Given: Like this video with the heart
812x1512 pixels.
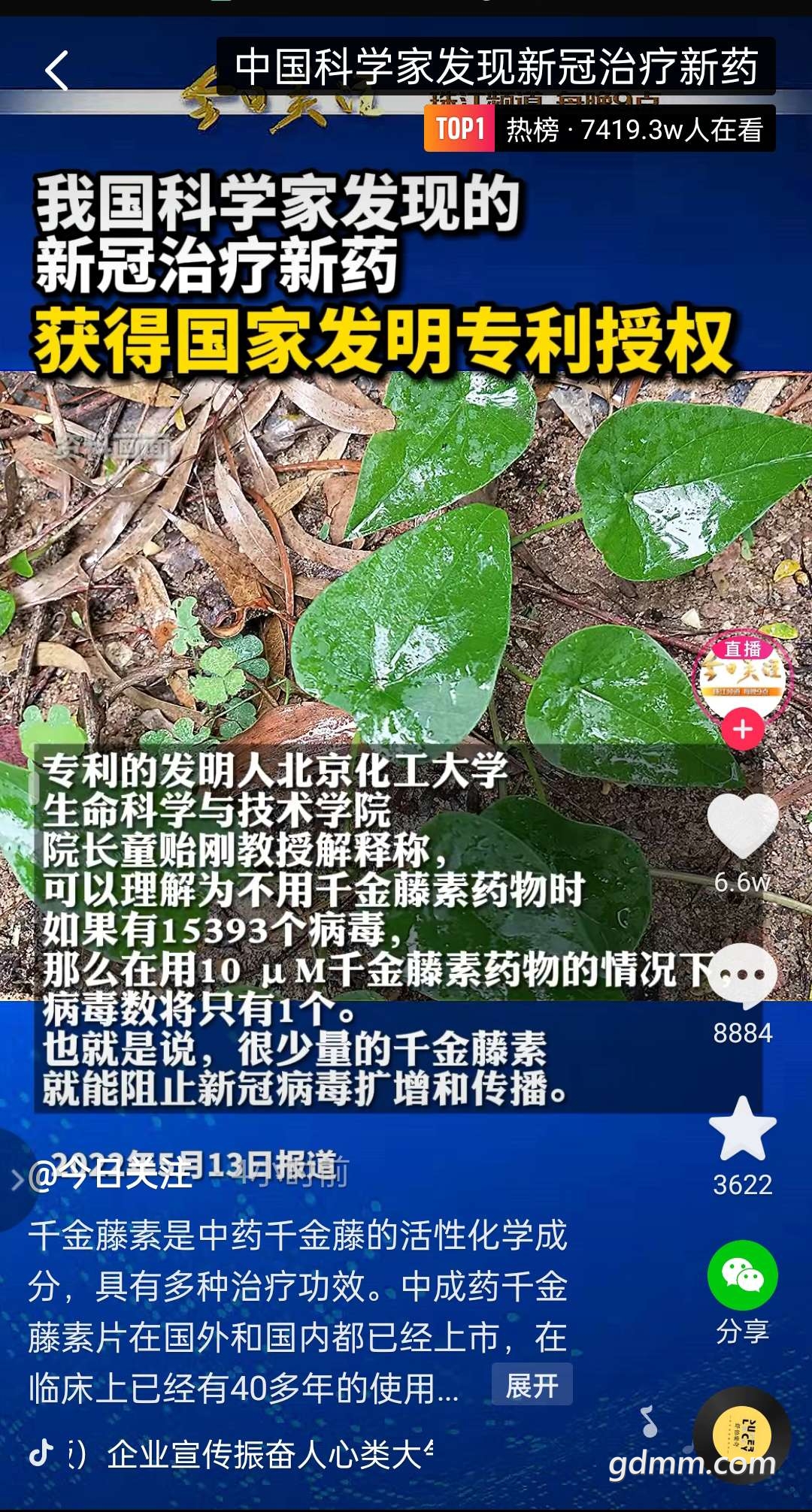Looking at the screenshot, I should tap(742, 826).
